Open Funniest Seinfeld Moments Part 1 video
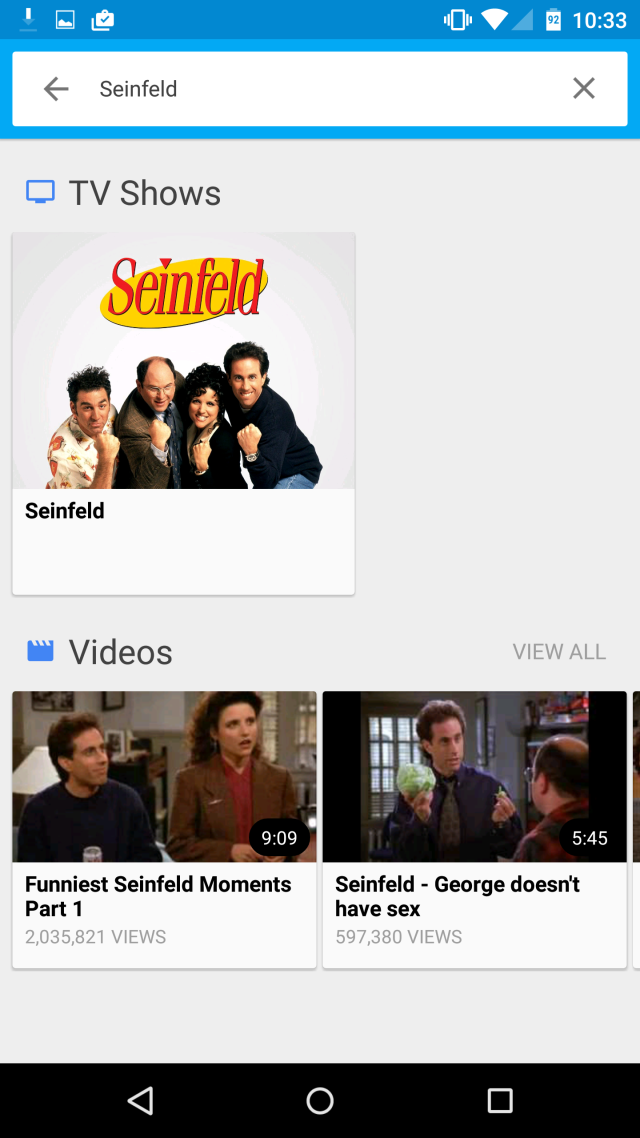The image size is (640, 1138). coord(164,828)
